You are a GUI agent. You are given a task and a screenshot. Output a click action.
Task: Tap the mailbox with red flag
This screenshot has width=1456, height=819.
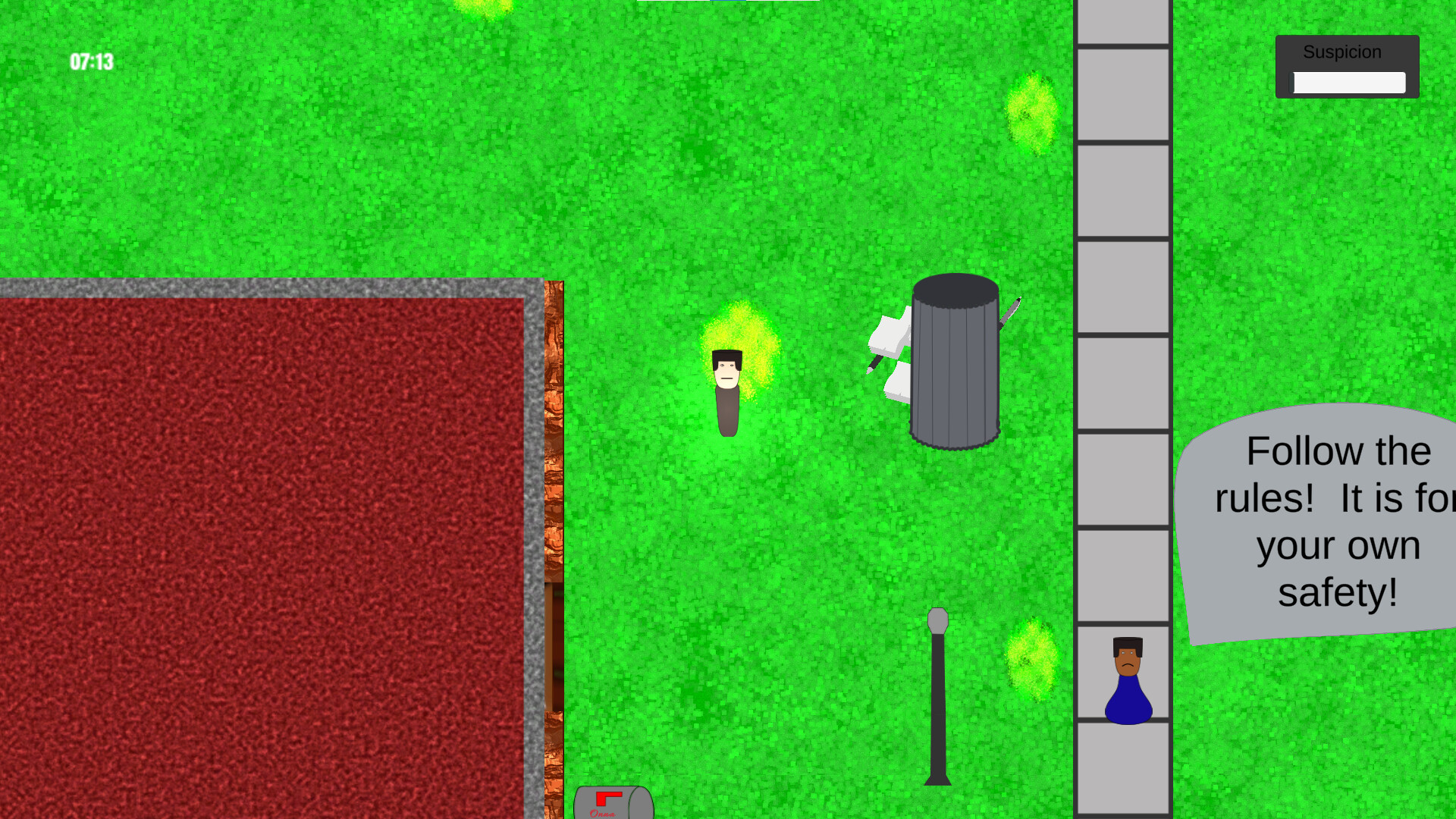click(613, 804)
